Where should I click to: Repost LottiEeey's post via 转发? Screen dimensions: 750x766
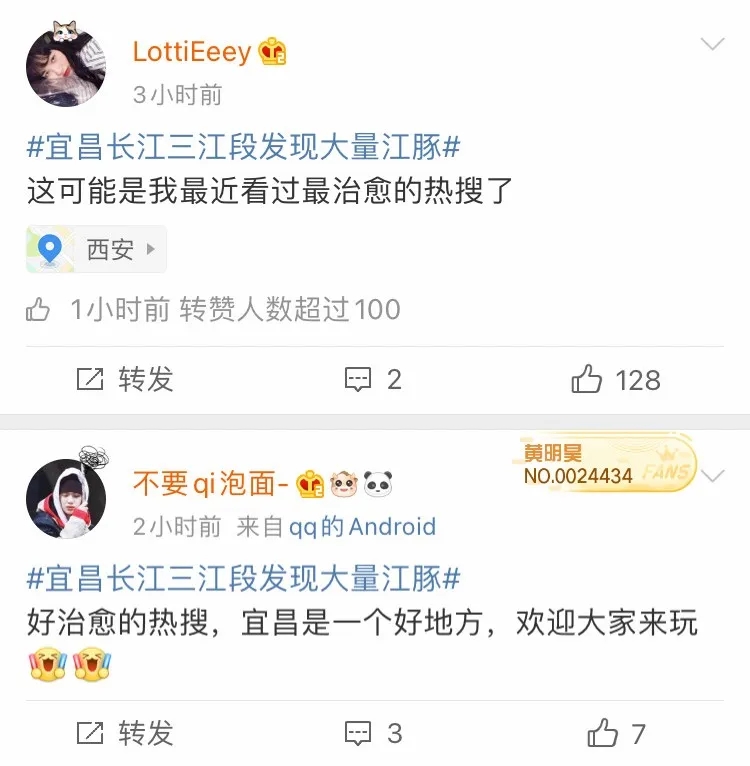coord(125,379)
